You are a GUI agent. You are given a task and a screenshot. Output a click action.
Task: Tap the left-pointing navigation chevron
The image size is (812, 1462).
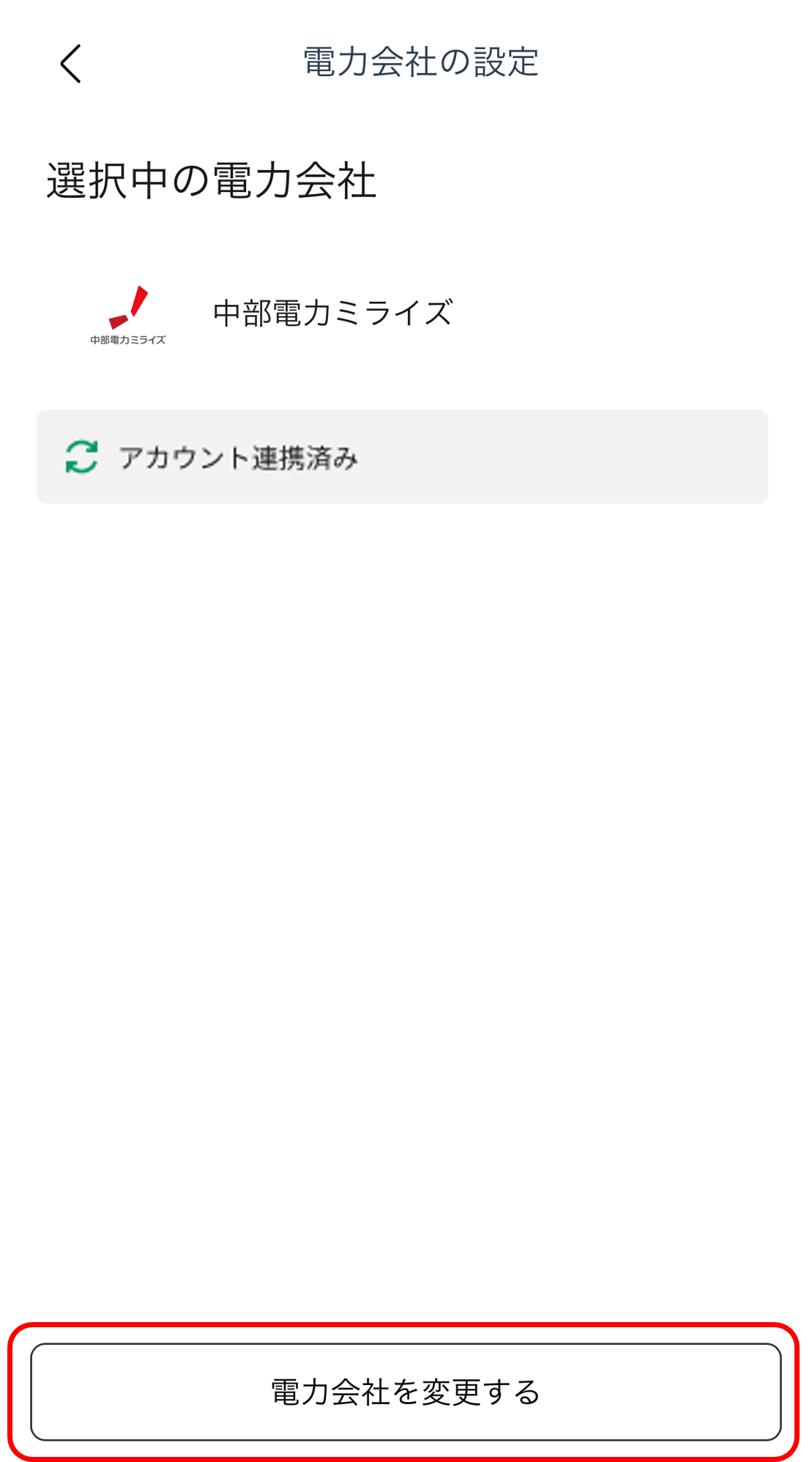pos(70,64)
